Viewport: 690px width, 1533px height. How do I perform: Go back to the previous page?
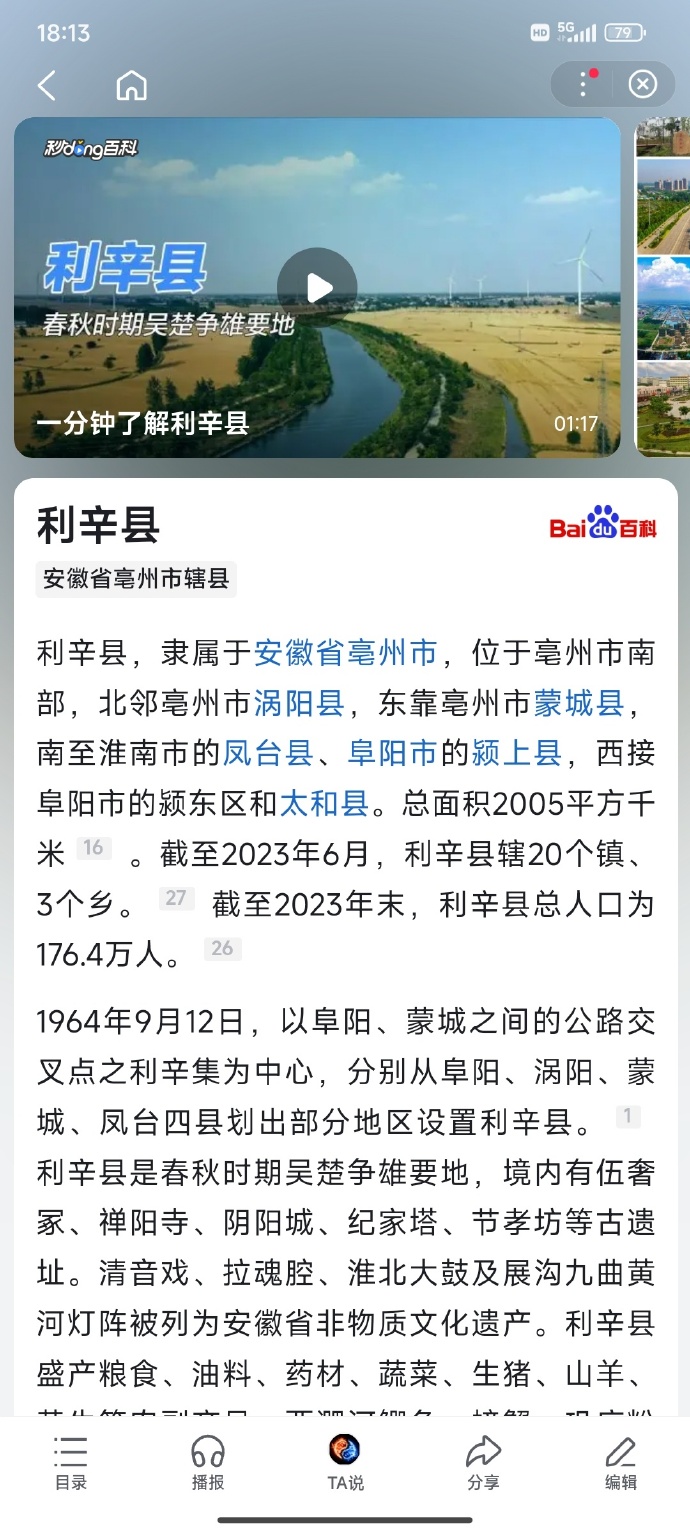(x=47, y=86)
